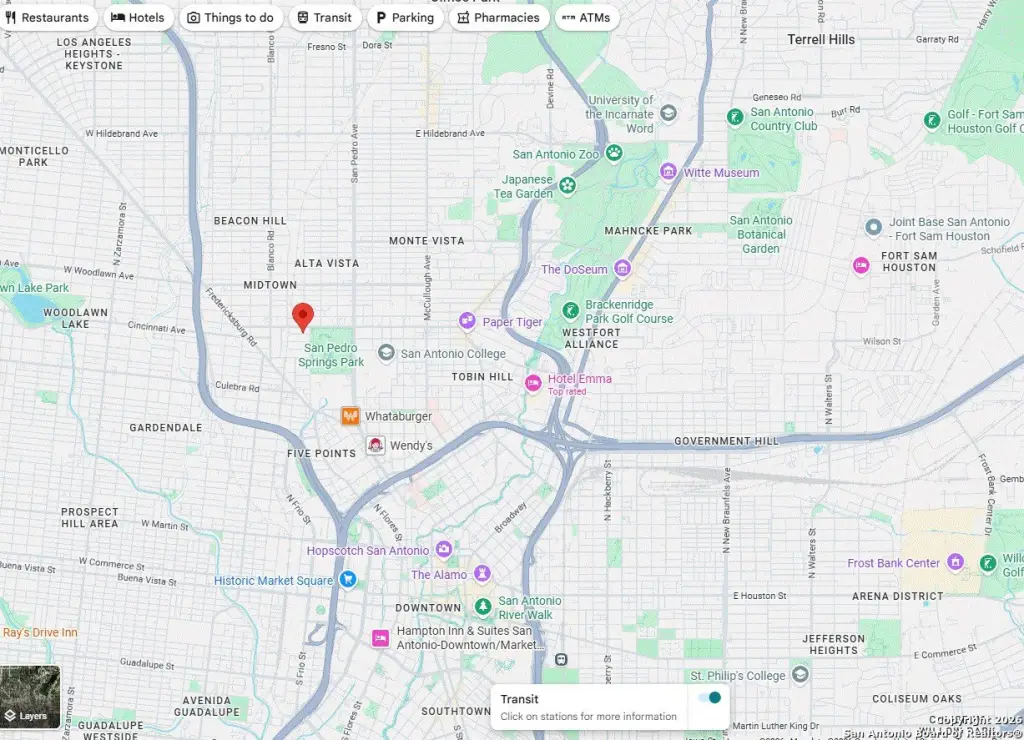Select the Restaurants filter chip

47,18
